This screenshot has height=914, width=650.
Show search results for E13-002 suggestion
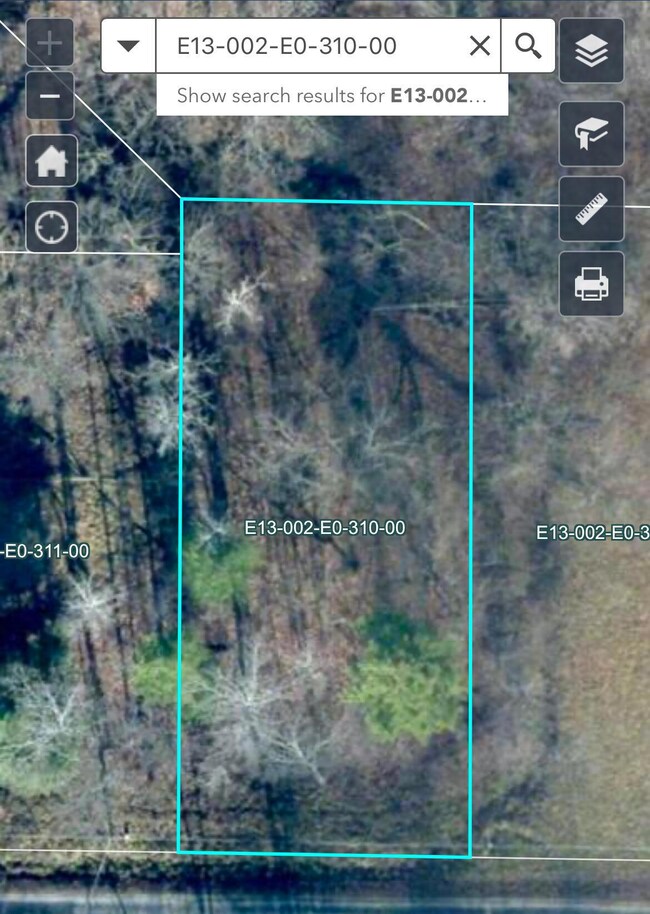click(331, 96)
